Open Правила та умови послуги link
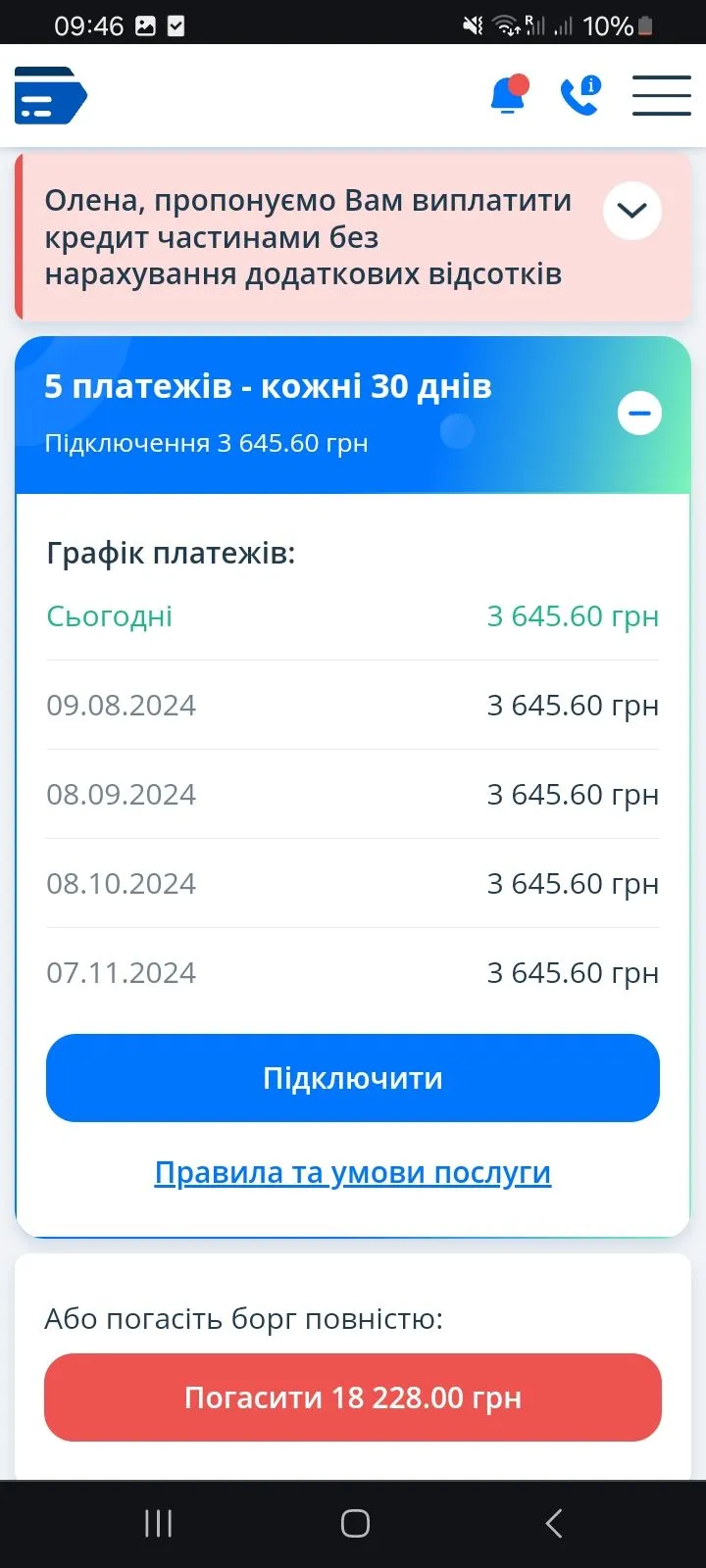This screenshot has height=1568, width=706. click(x=353, y=1172)
